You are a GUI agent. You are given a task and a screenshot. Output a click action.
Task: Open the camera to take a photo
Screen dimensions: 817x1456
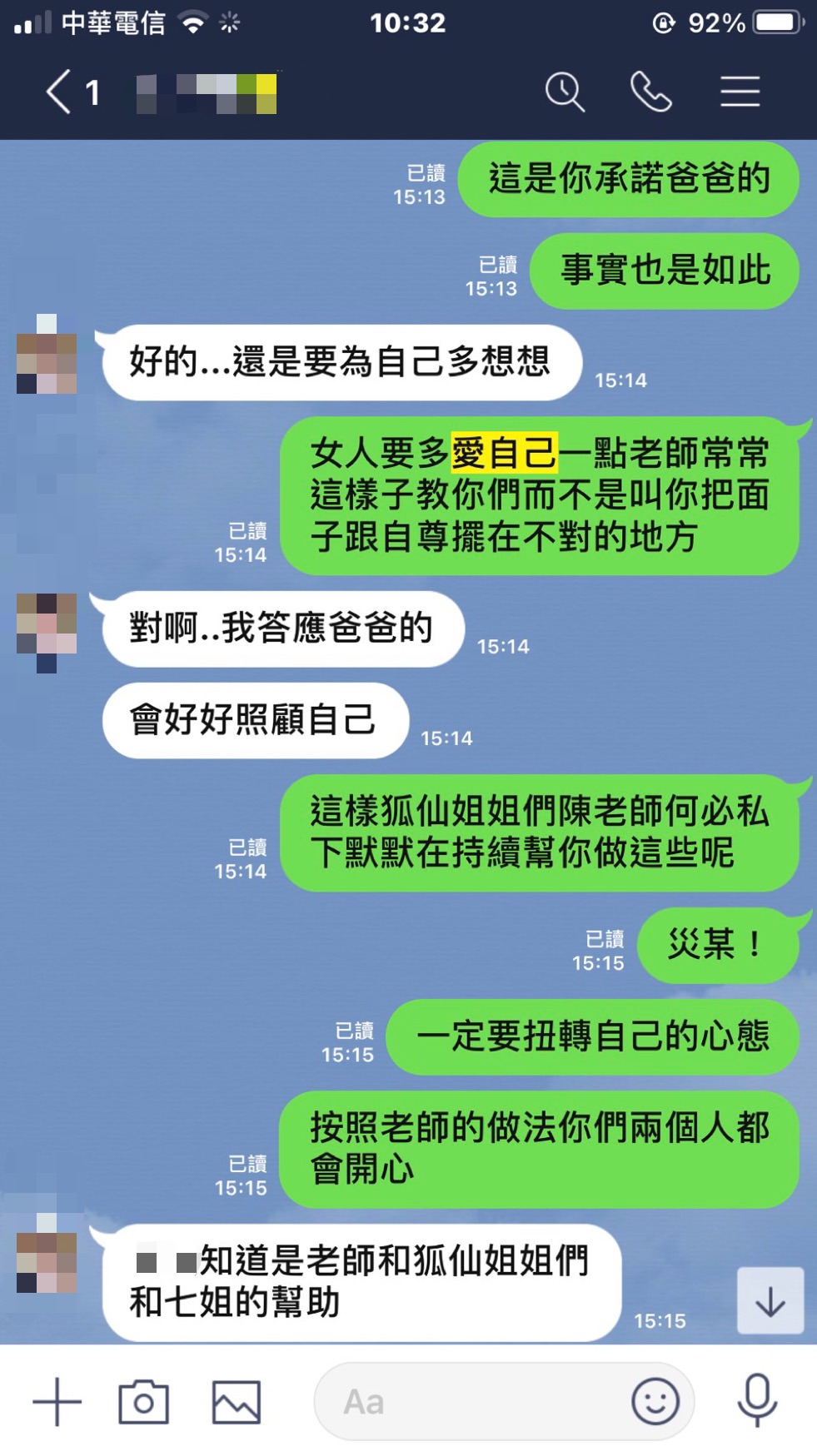tap(143, 1402)
